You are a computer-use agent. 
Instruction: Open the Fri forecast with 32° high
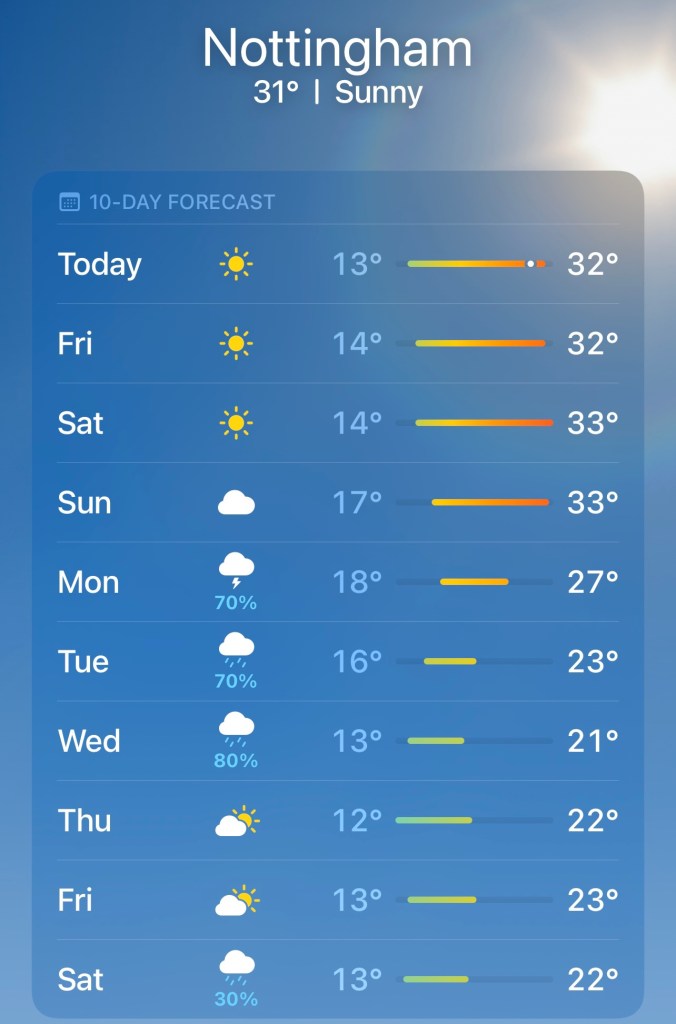337,344
